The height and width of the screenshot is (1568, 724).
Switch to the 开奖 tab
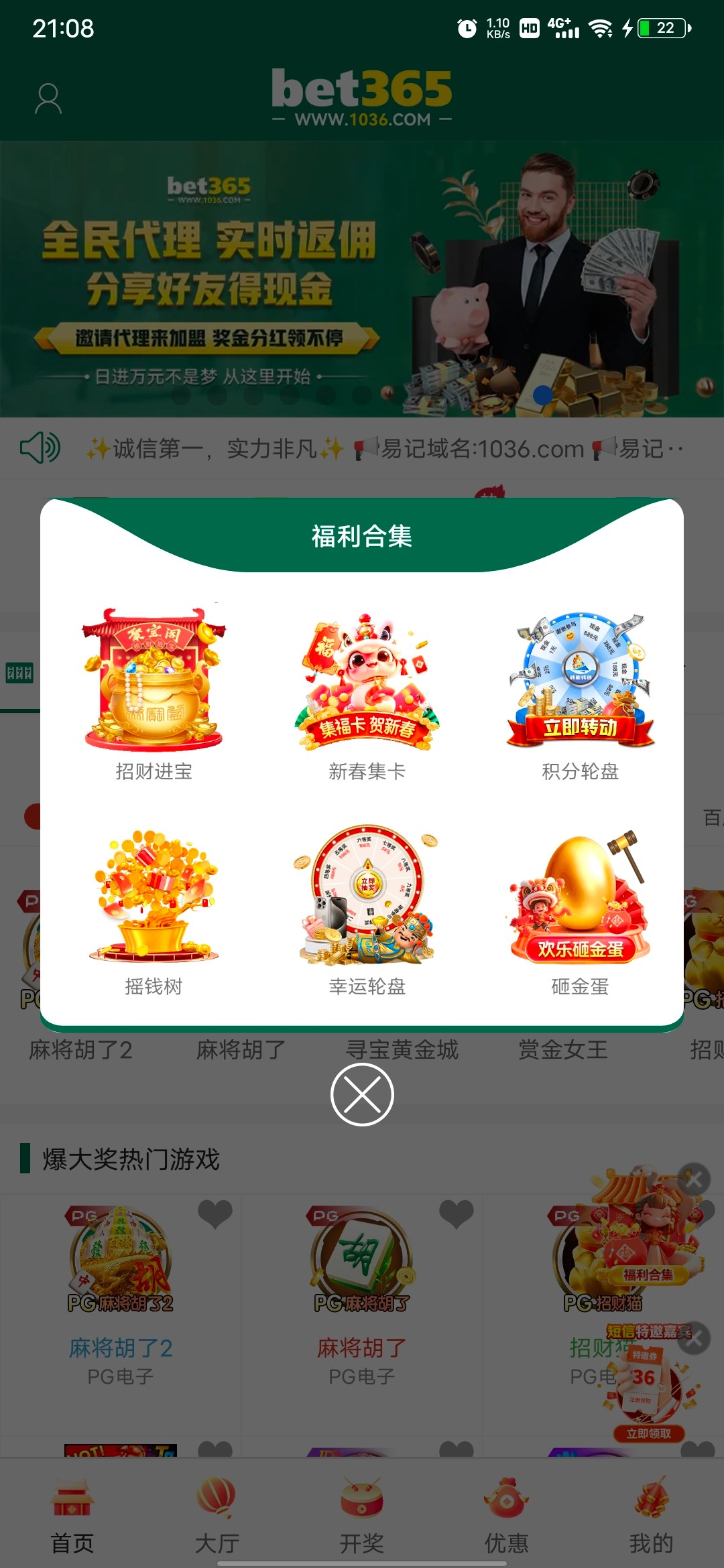coord(361,1516)
